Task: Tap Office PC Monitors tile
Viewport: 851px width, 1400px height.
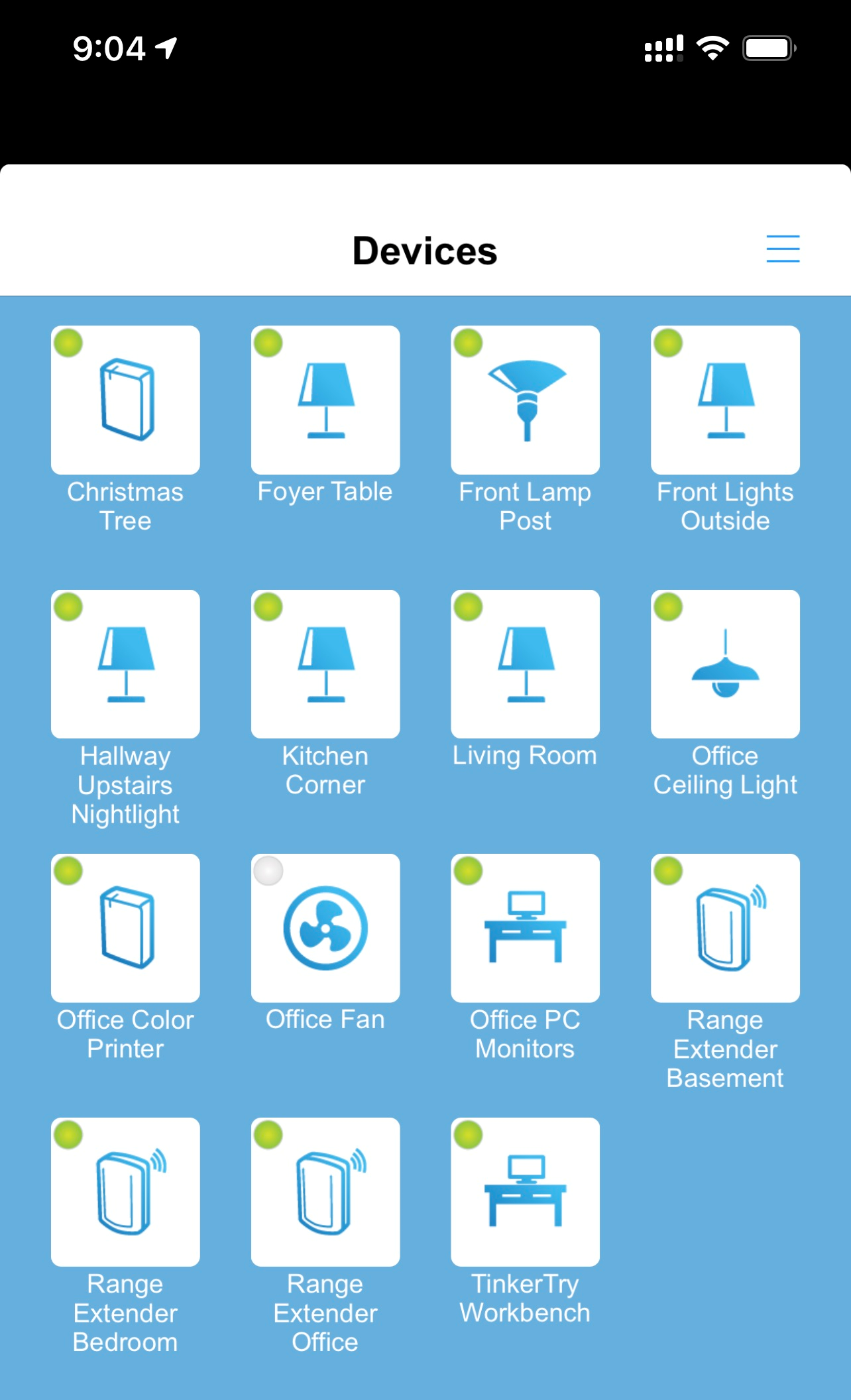Action: click(x=526, y=928)
